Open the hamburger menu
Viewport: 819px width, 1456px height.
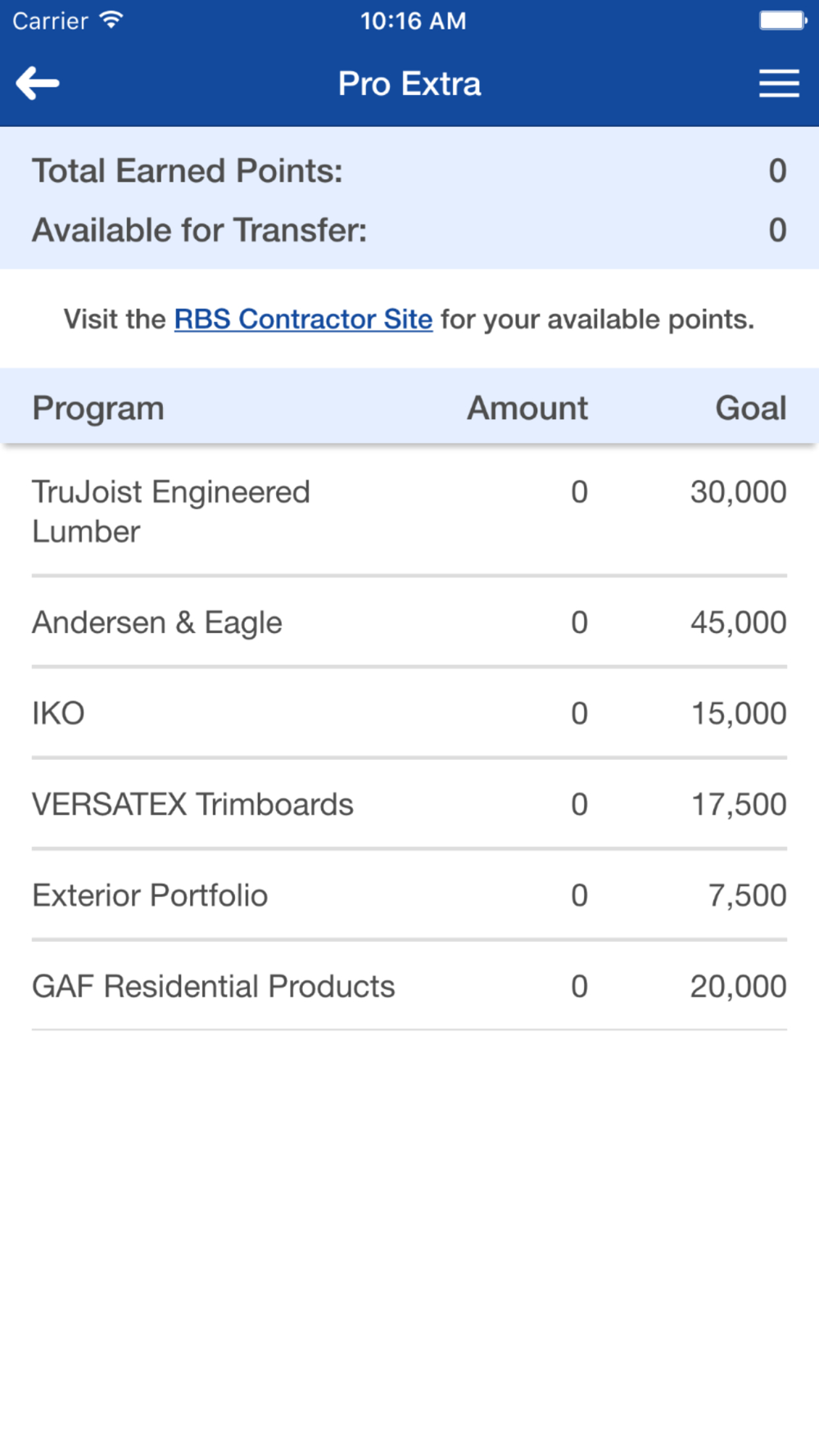tap(779, 84)
